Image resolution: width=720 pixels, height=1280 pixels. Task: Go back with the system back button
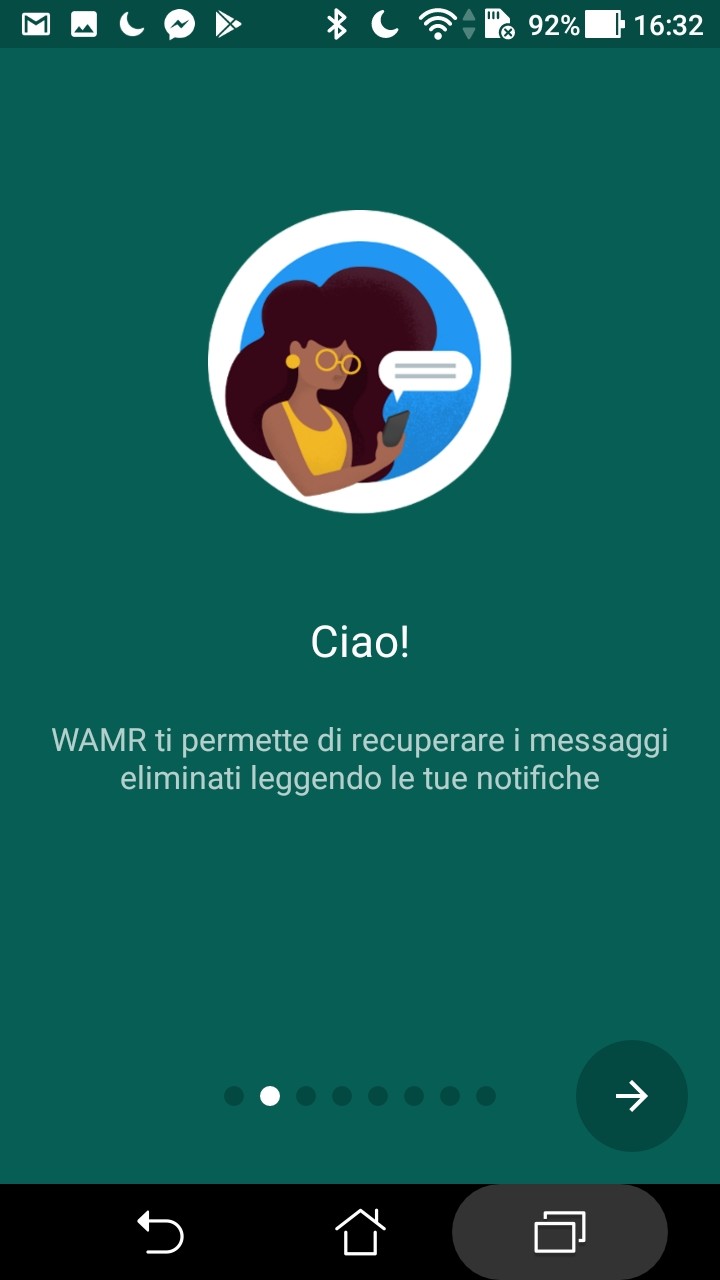pos(160,1232)
